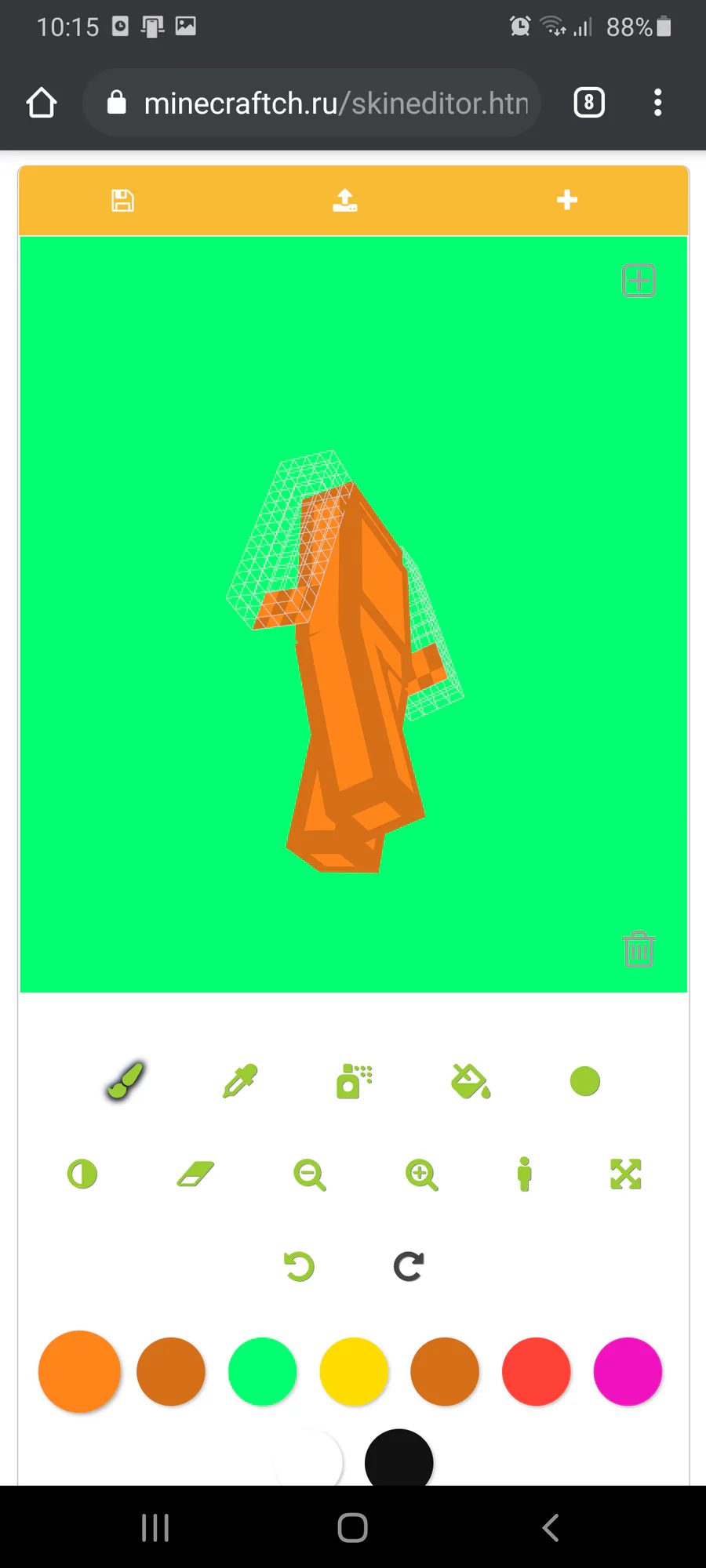Pick a color with the eyedropper tool
Screen dimensions: 706x1568
(240, 1082)
